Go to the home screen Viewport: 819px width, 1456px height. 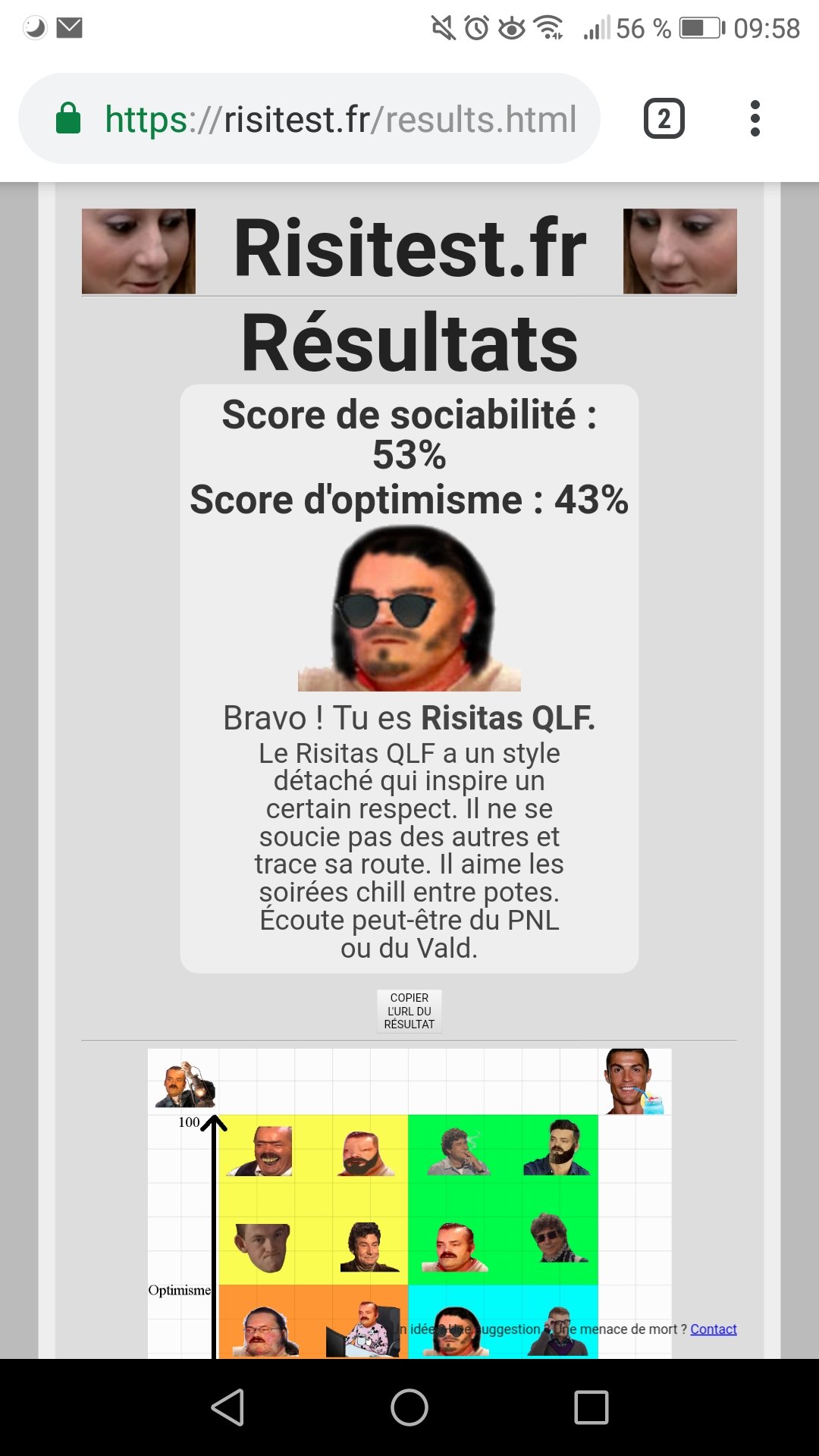(x=409, y=1407)
